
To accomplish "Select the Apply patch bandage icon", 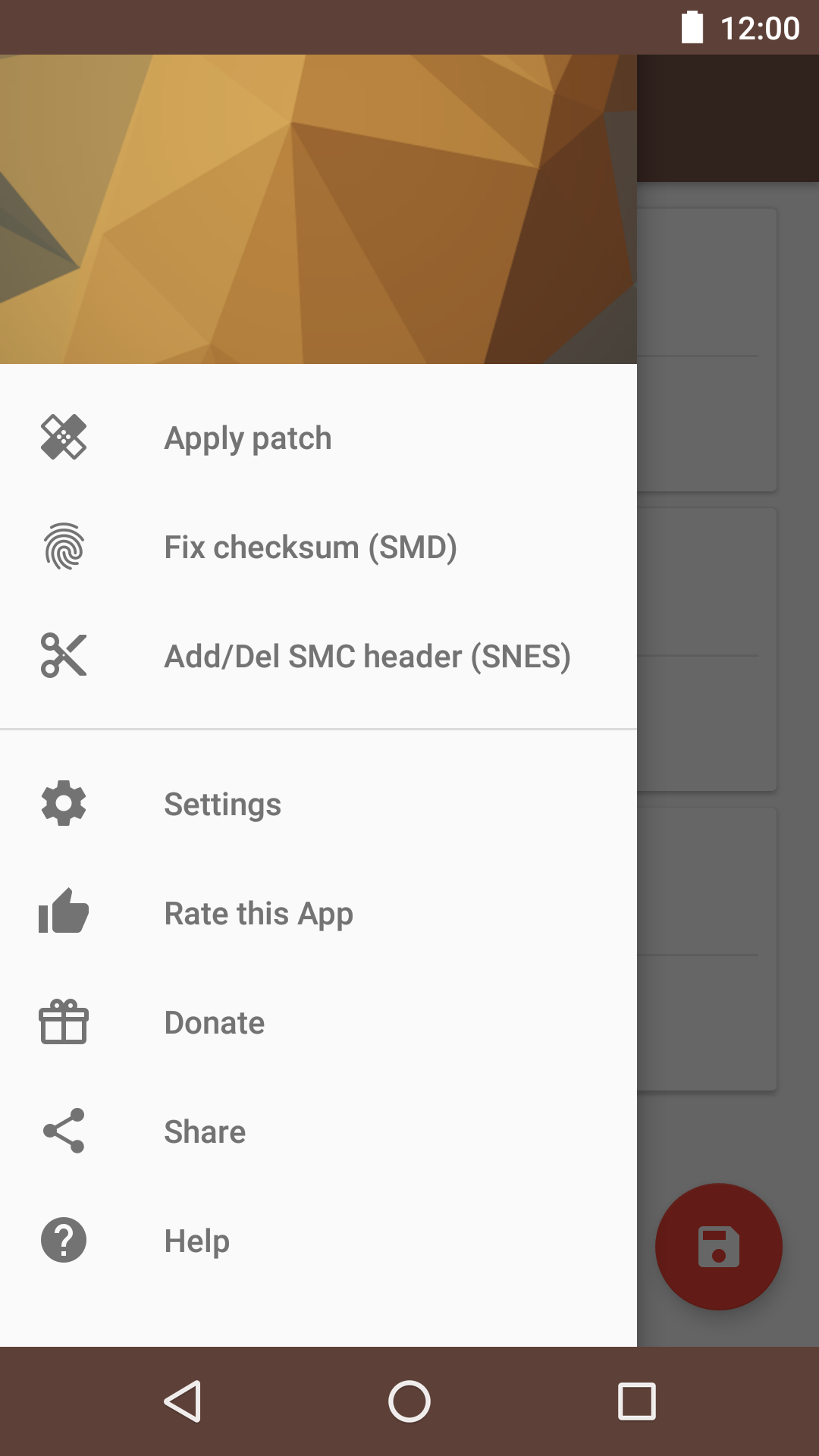I will click(64, 438).
